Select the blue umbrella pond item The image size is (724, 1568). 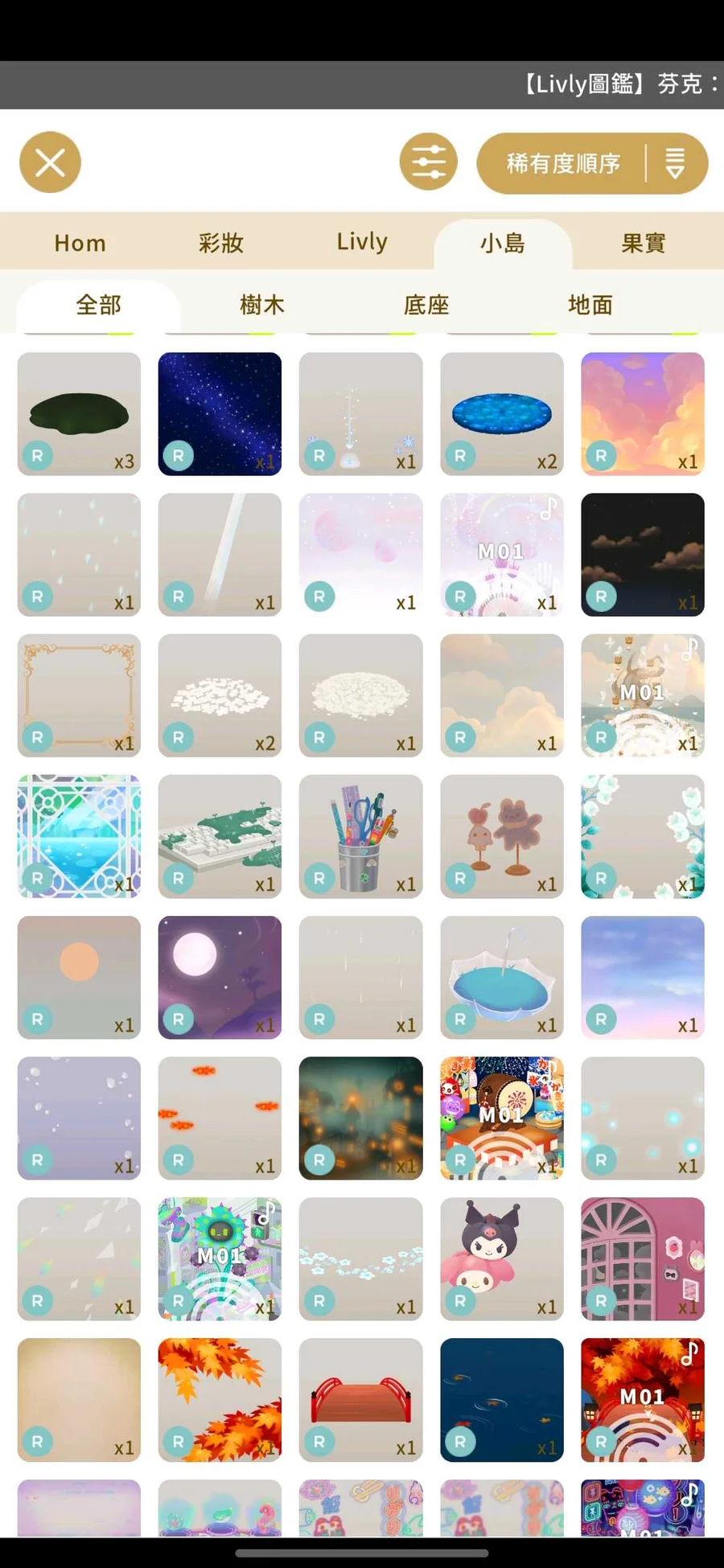pos(502,977)
